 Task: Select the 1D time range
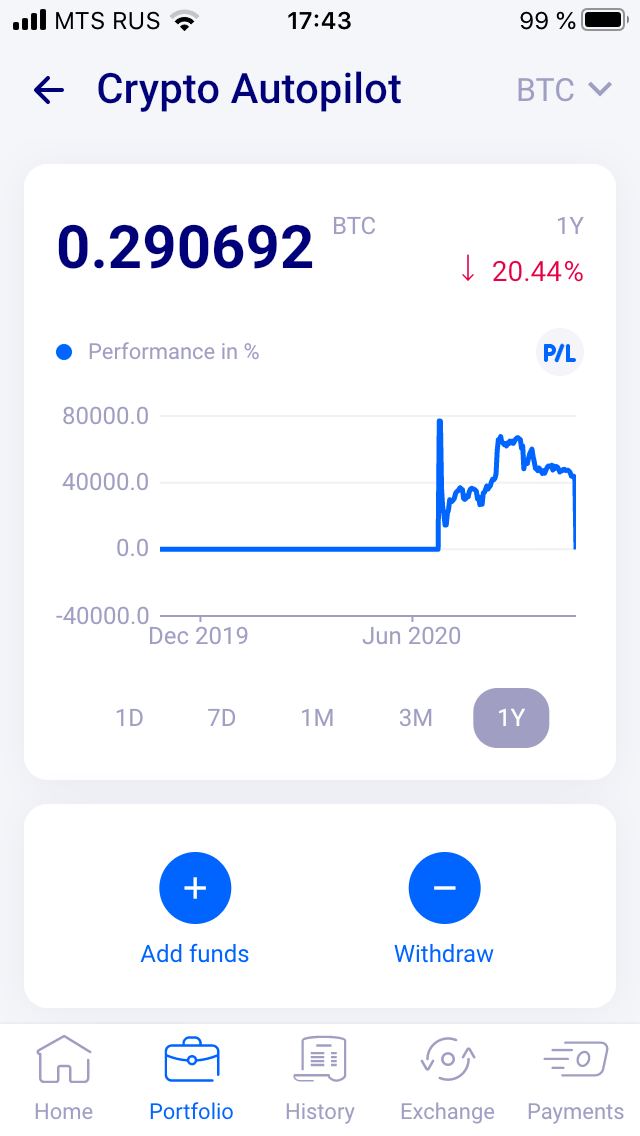click(130, 718)
